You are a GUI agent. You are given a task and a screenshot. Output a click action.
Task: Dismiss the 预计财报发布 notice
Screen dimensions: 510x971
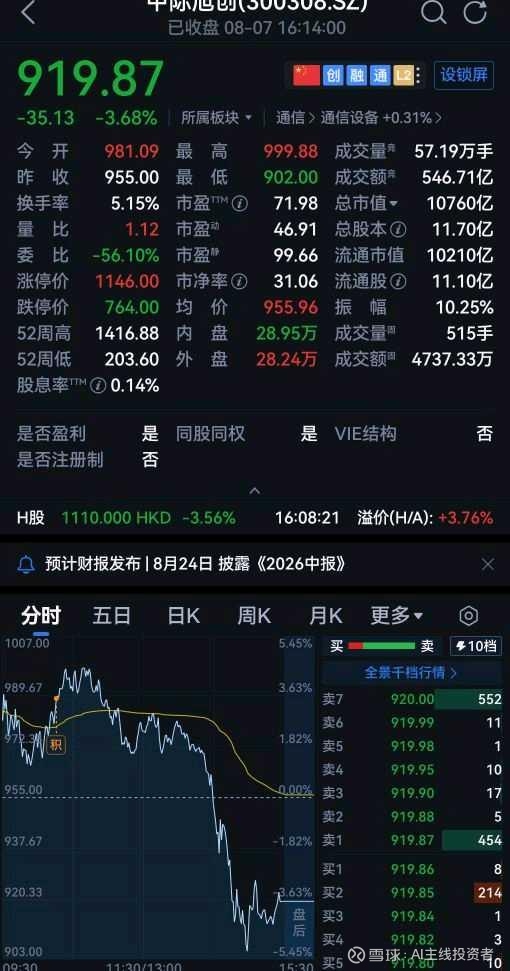tap(488, 564)
